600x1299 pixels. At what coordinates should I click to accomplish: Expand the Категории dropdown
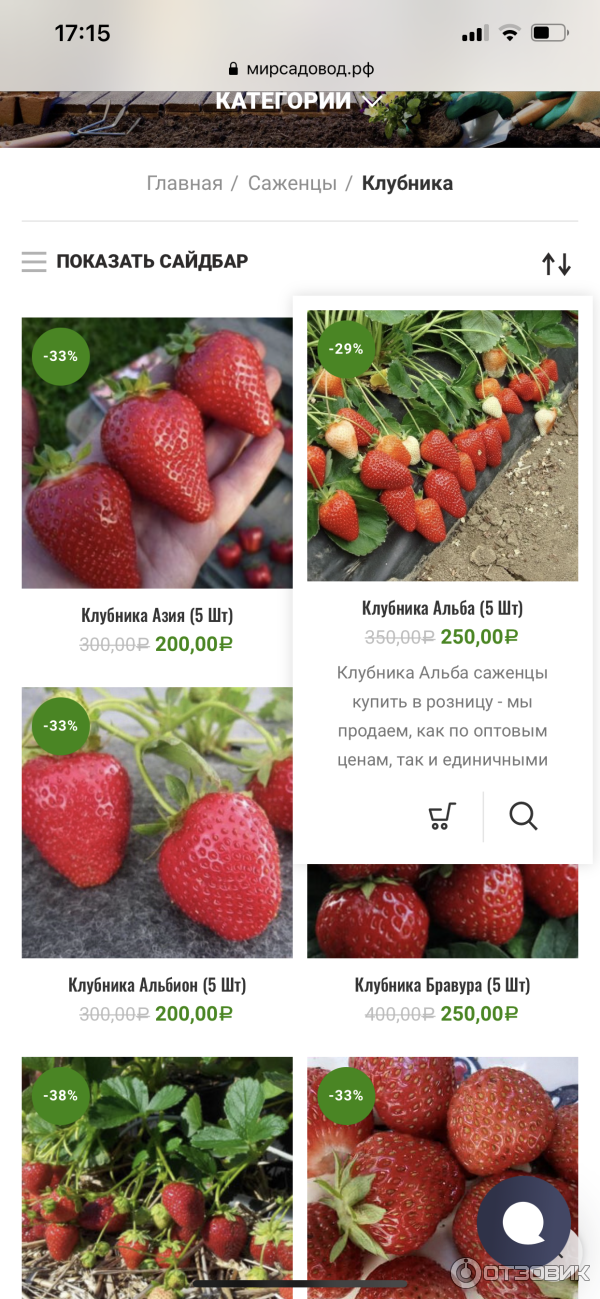pos(299,102)
